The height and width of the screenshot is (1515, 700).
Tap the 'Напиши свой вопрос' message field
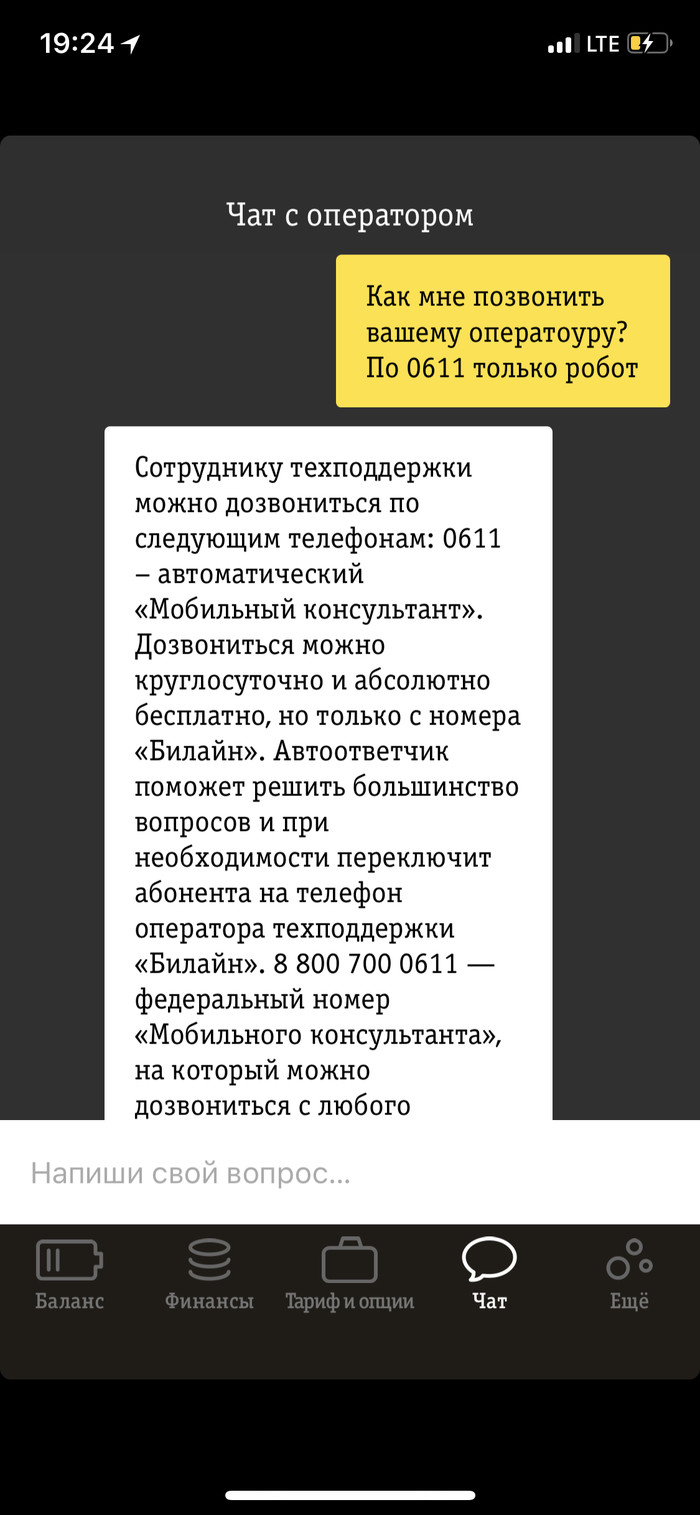coord(350,1172)
